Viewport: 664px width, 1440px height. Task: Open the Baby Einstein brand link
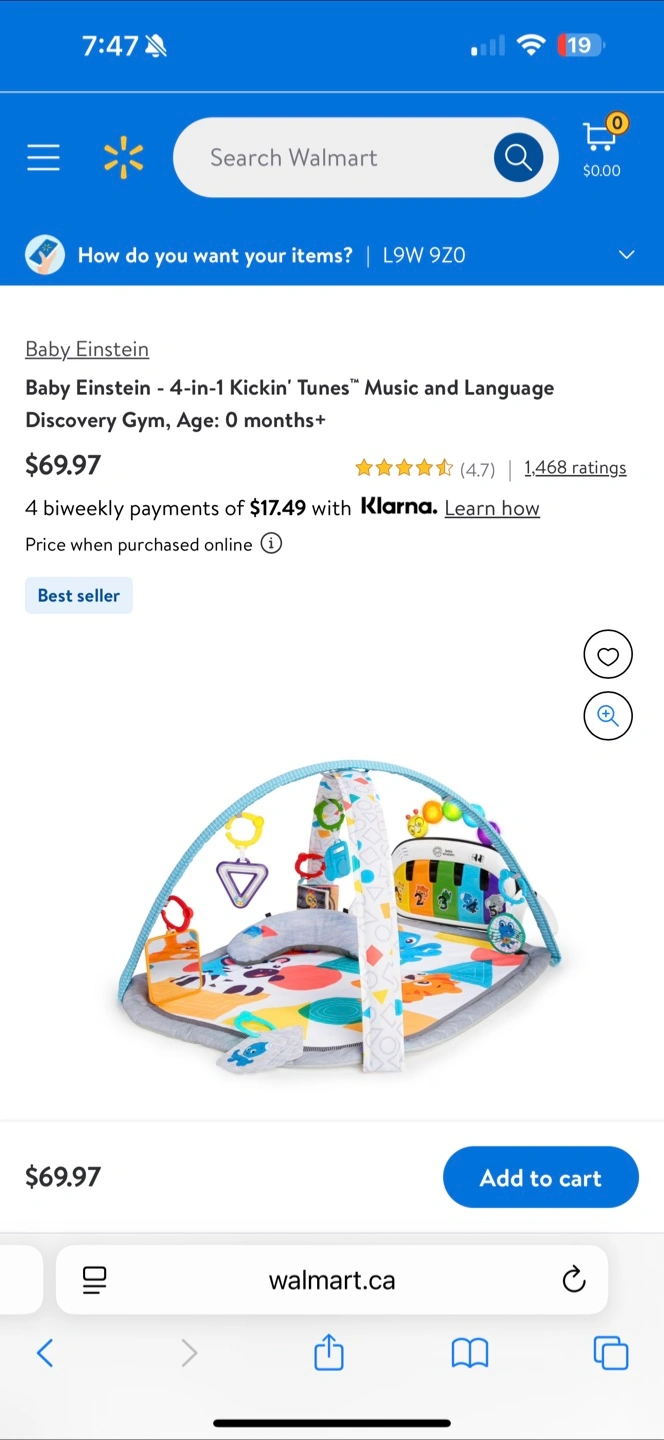[x=87, y=349]
